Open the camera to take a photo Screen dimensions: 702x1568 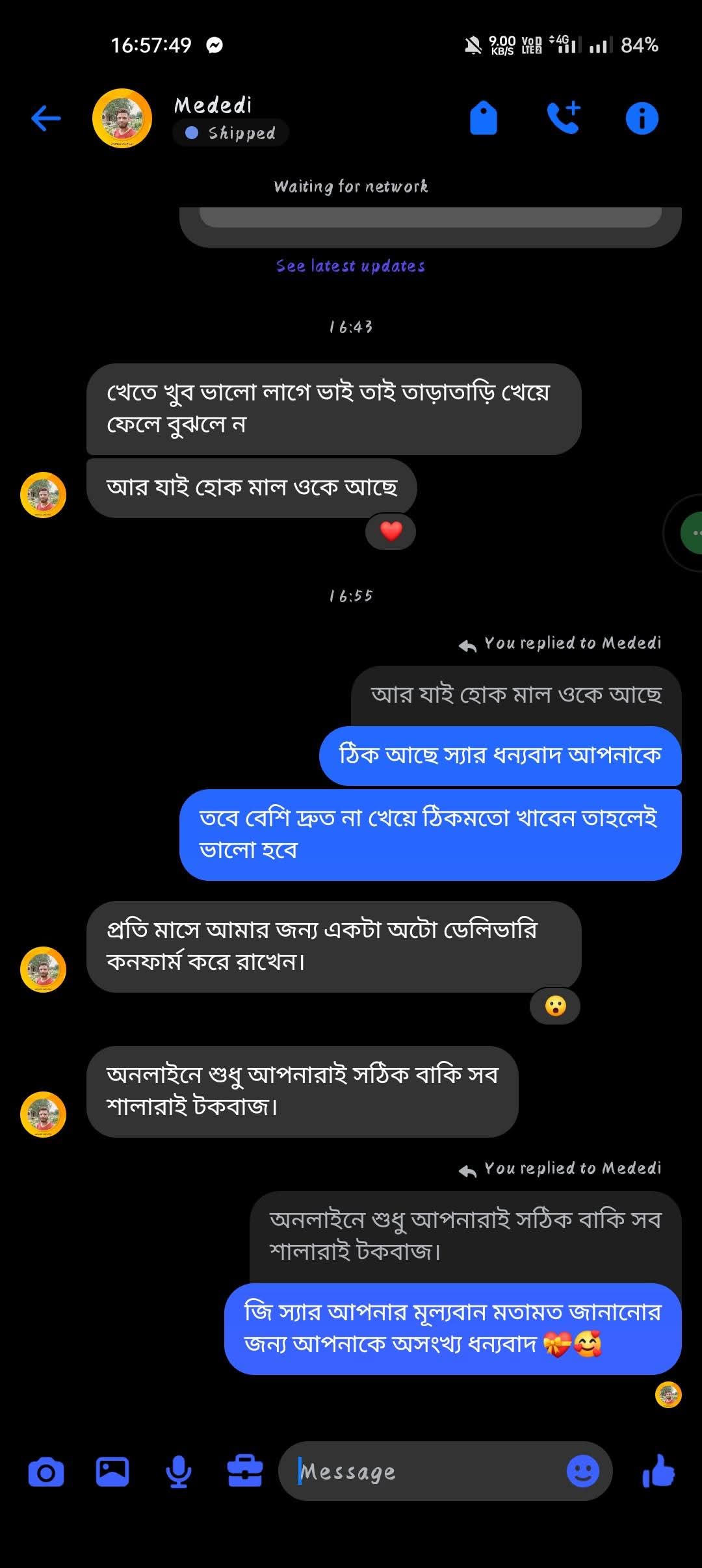(x=46, y=1472)
